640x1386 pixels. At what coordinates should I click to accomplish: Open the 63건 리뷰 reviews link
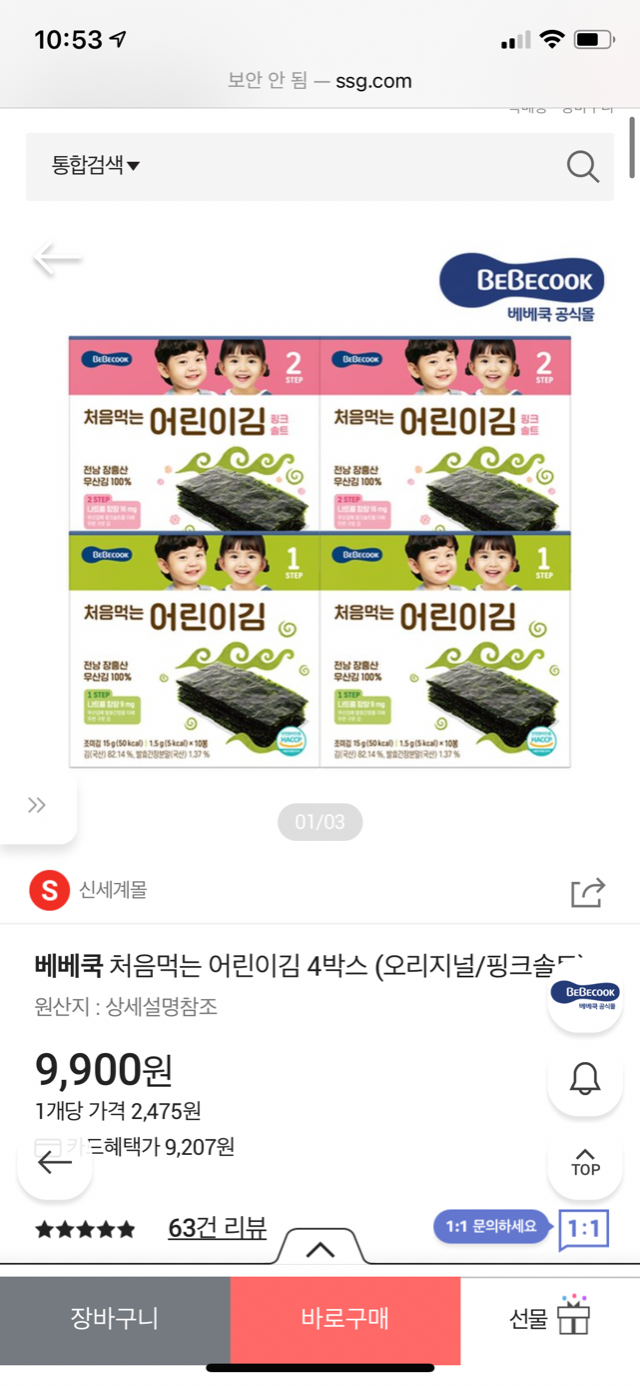pyautogui.click(x=217, y=1228)
